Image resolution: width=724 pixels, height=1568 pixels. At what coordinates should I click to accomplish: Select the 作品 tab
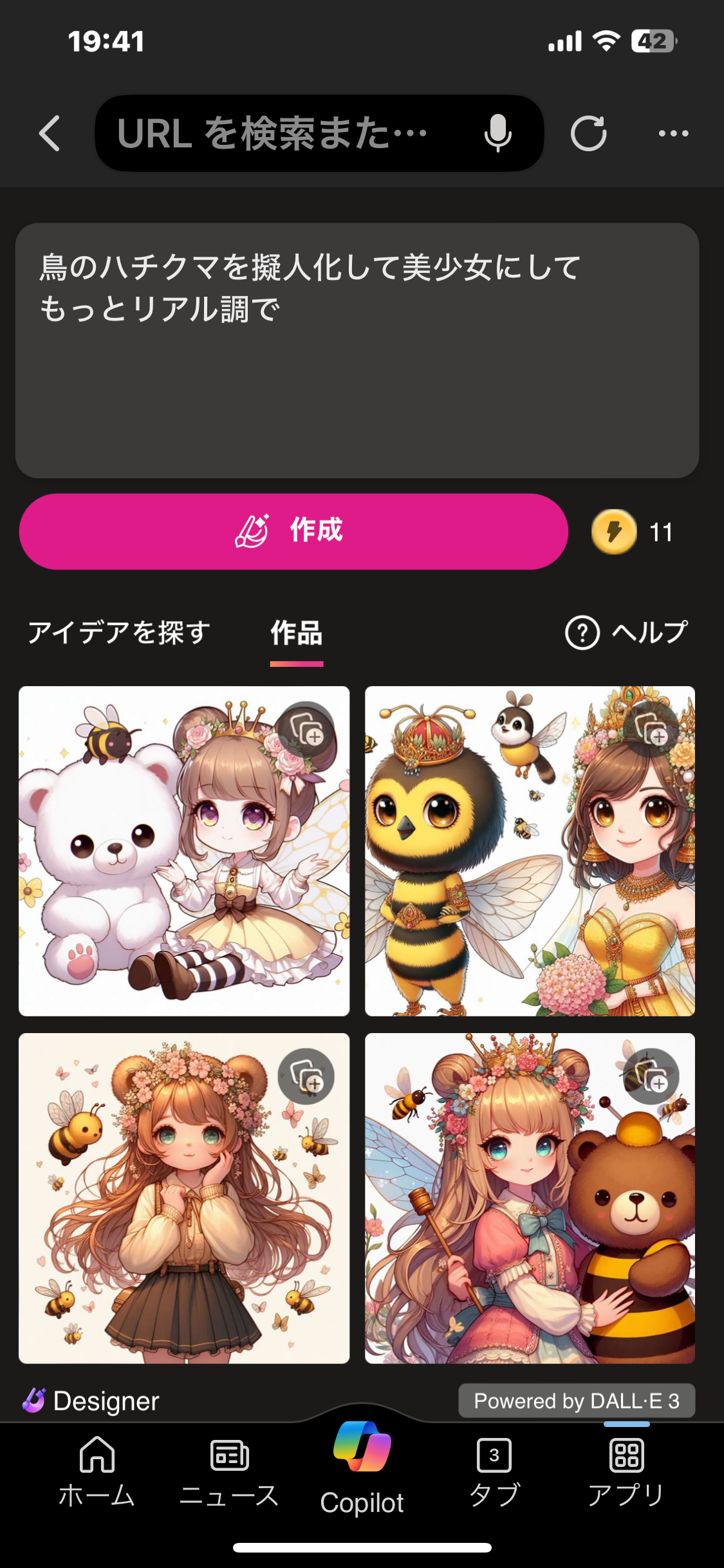(296, 632)
